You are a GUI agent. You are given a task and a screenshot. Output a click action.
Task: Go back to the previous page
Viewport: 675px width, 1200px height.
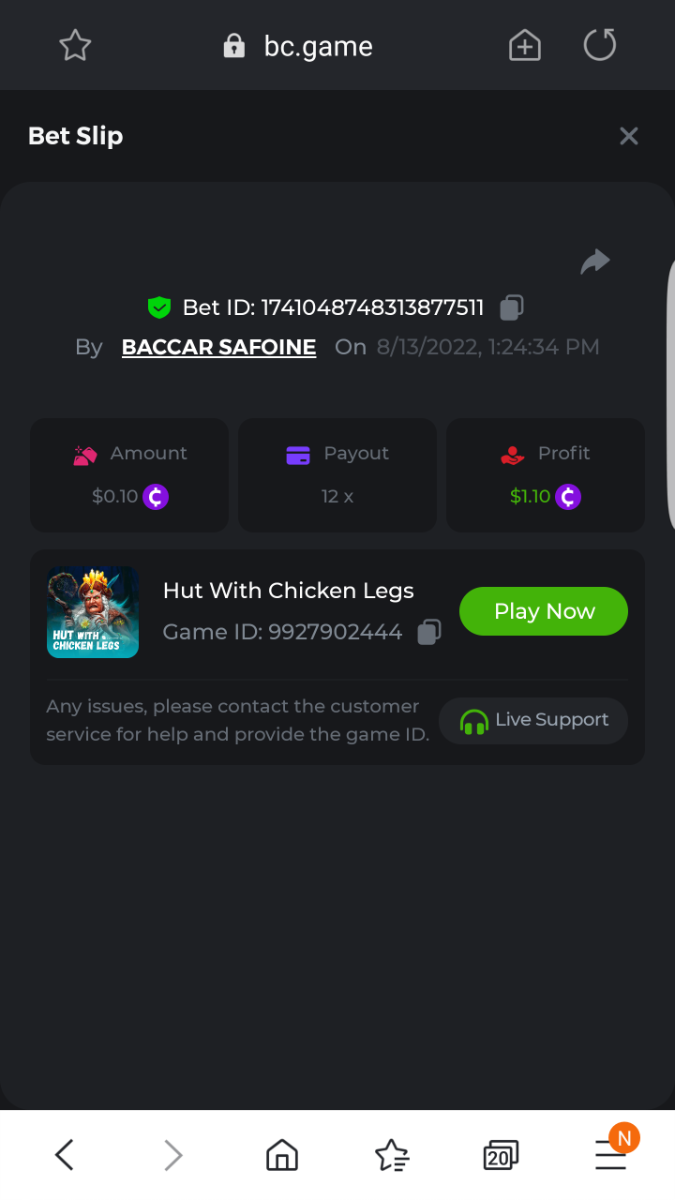64,1155
